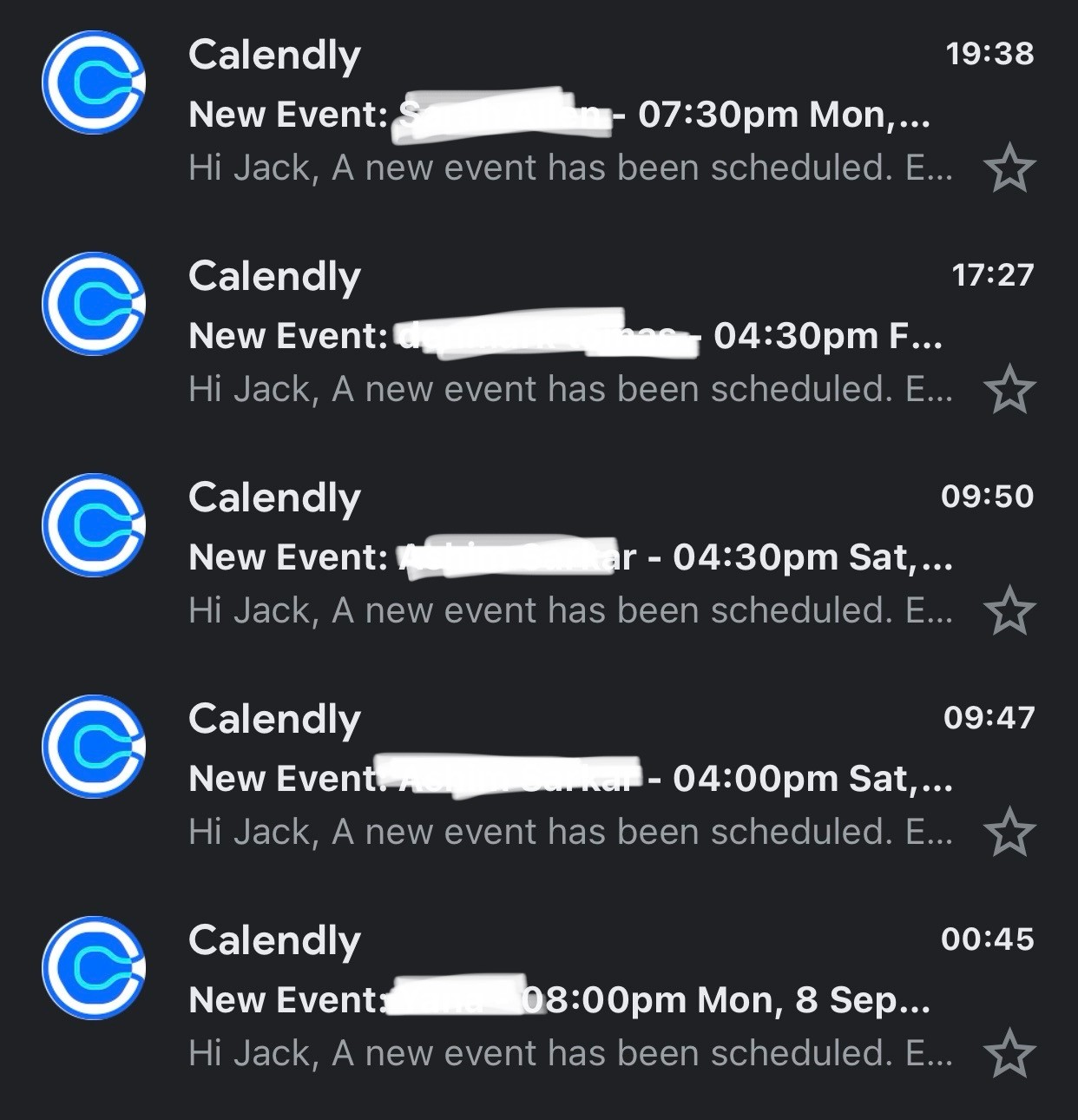The width and height of the screenshot is (1078, 1120).
Task: Star the 04:00pm Sat event email
Action: click(1009, 833)
